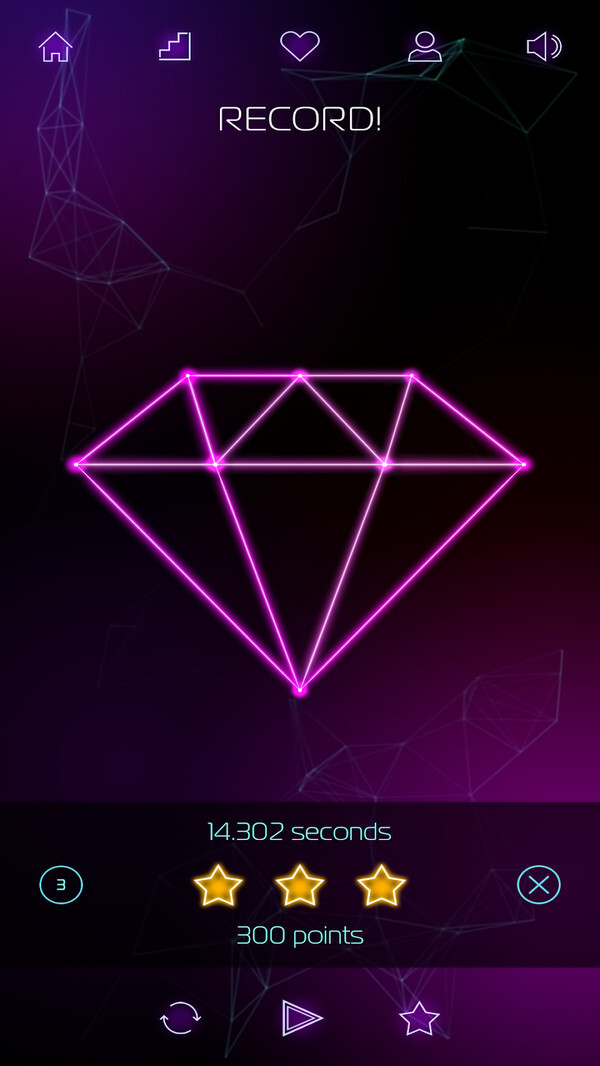Viewport: 600px width, 1066px height.
Task: Tap the star icon at the bottom
Action: 419,1018
